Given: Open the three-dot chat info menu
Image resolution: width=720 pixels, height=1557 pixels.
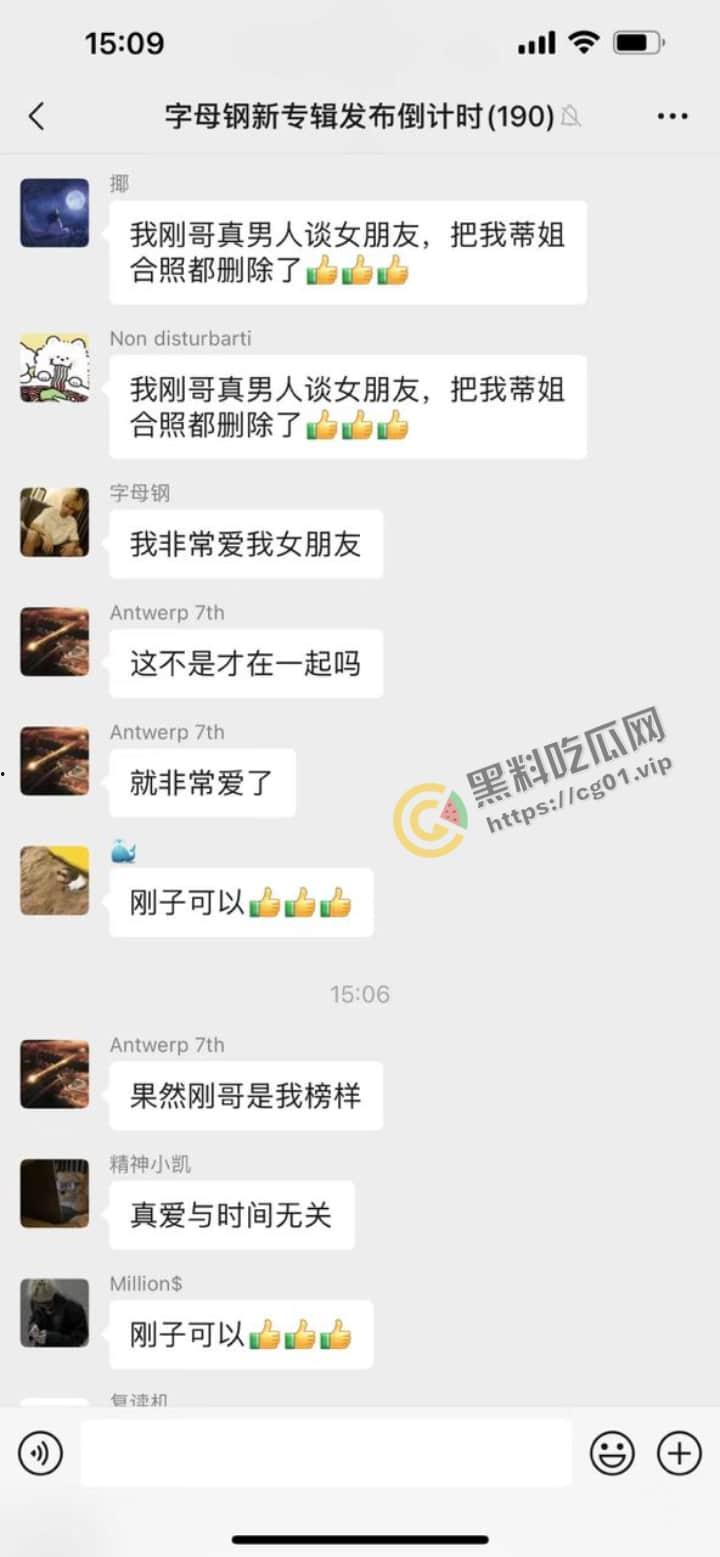Looking at the screenshot, I should point(672,117).
